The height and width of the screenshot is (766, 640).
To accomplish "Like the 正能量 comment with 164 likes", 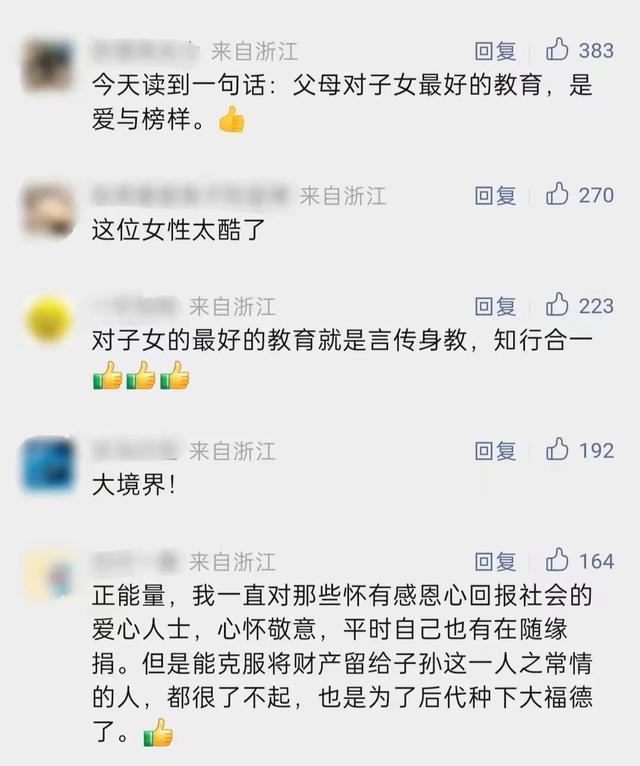I will tap(558, 560).
